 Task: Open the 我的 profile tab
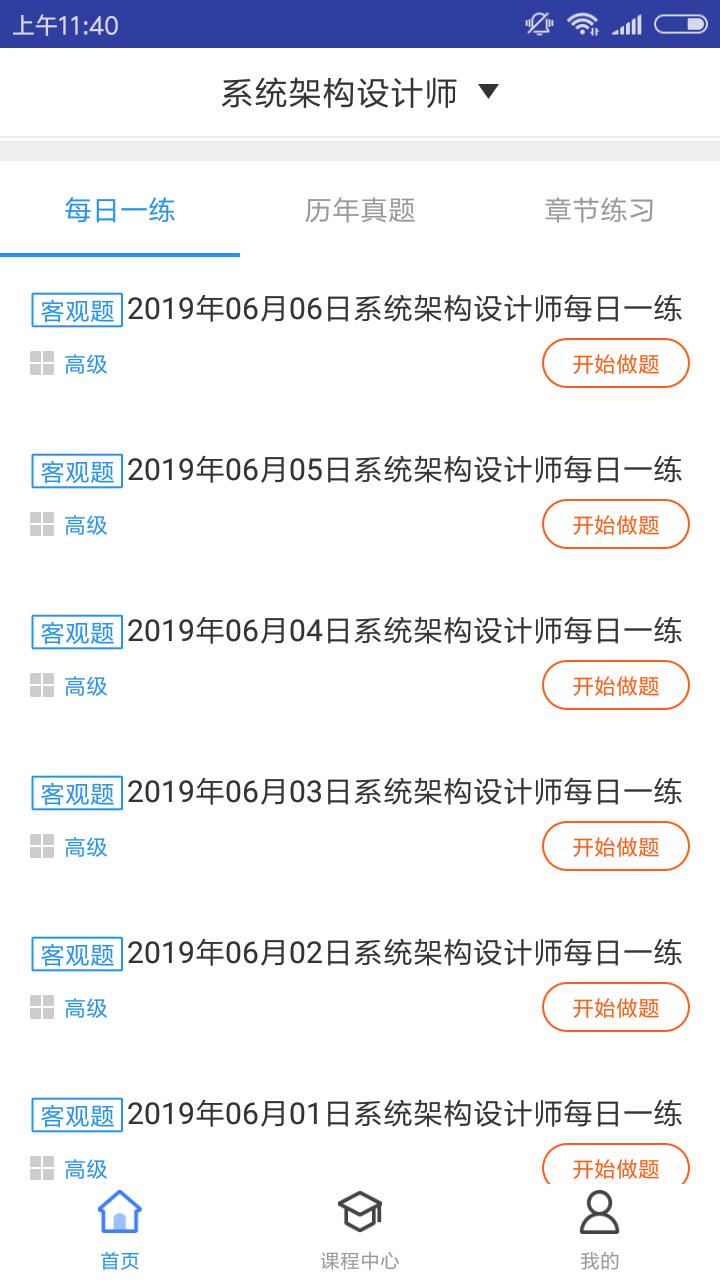click(x=599, y=1230)
